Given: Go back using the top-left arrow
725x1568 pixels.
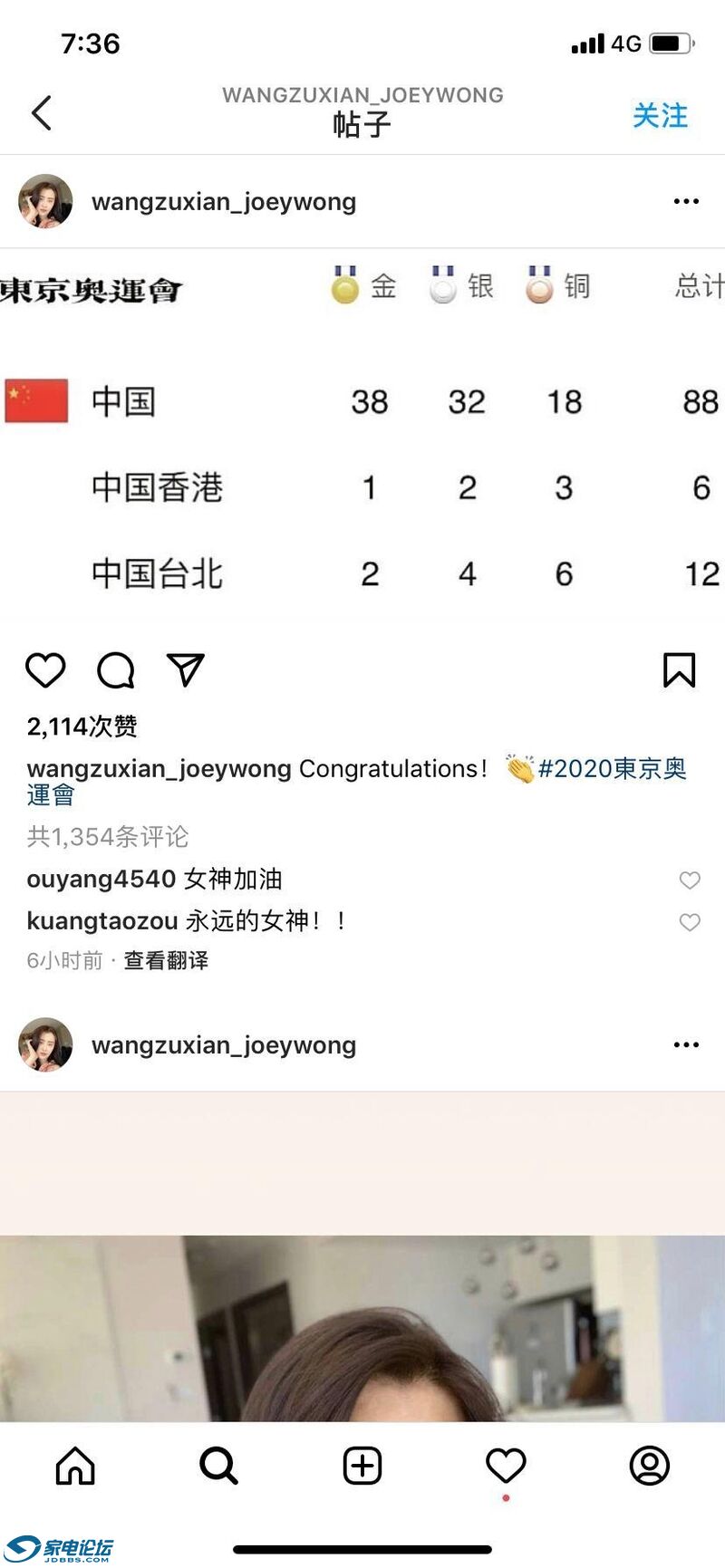Looking at the screenshot, I should tap(42, 113).
